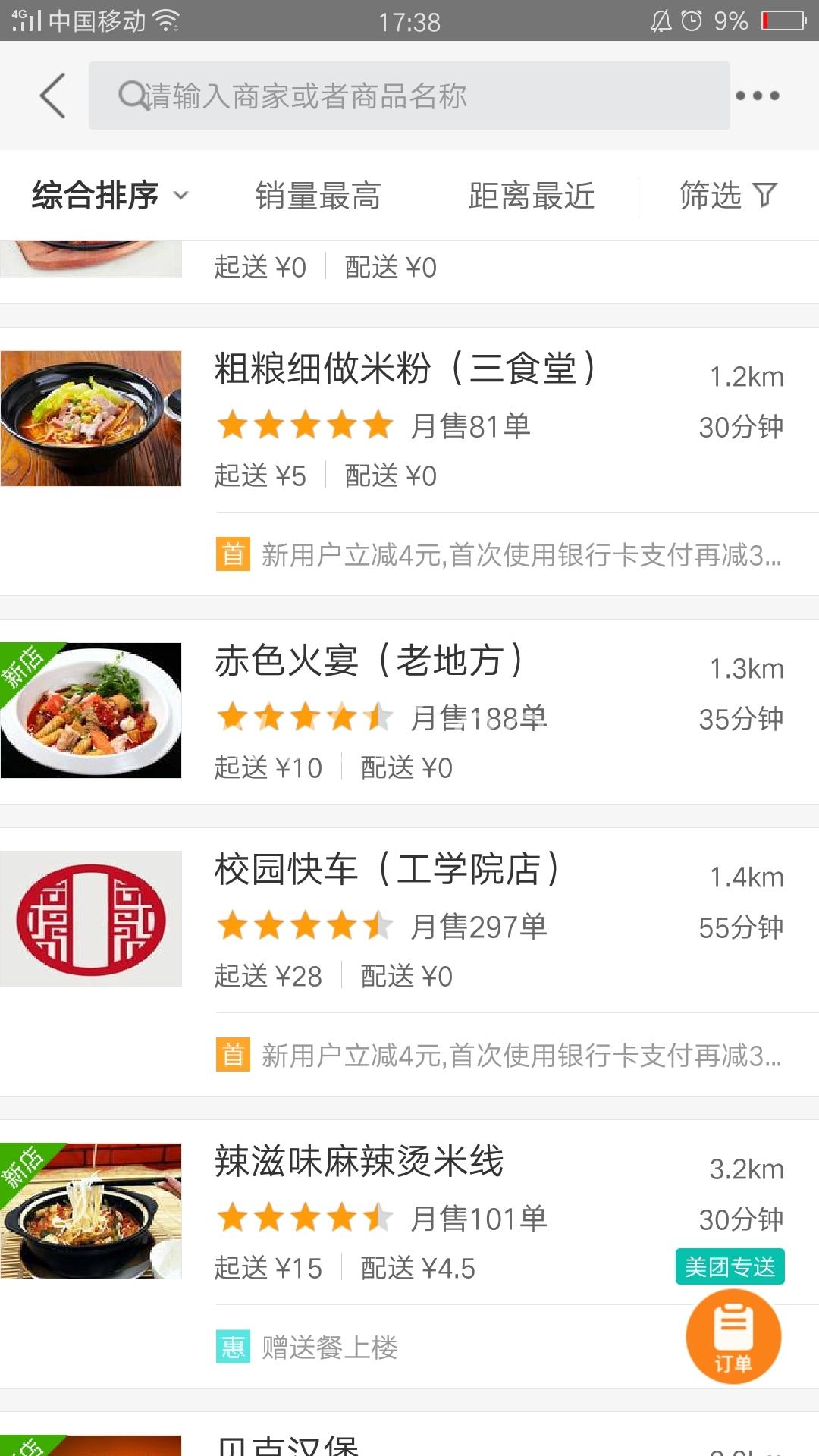Open 粗粮细做米粉（三食堂）restaurant
The height and width of the screenshot is (1456, 819).
pos(409,461)
